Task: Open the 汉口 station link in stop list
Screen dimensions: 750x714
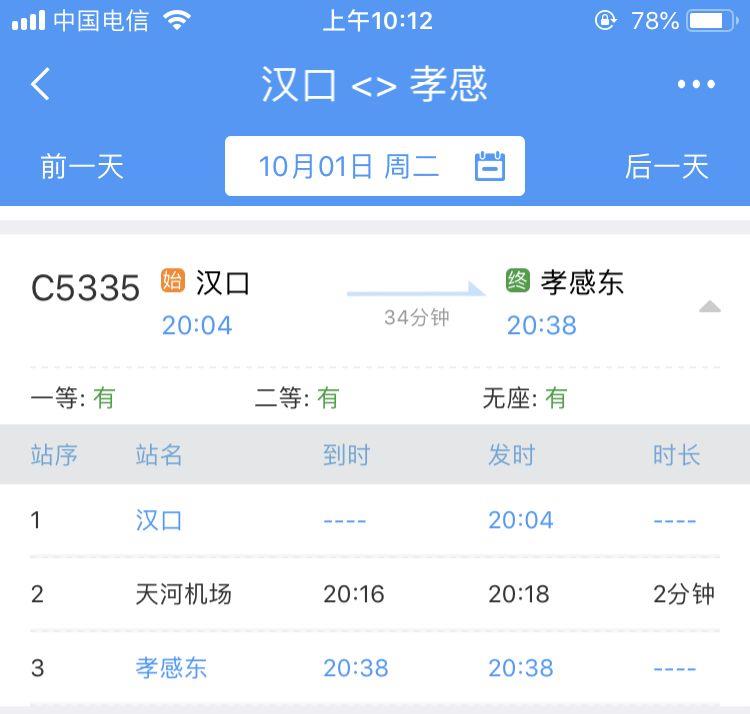Action: point(159,520)
